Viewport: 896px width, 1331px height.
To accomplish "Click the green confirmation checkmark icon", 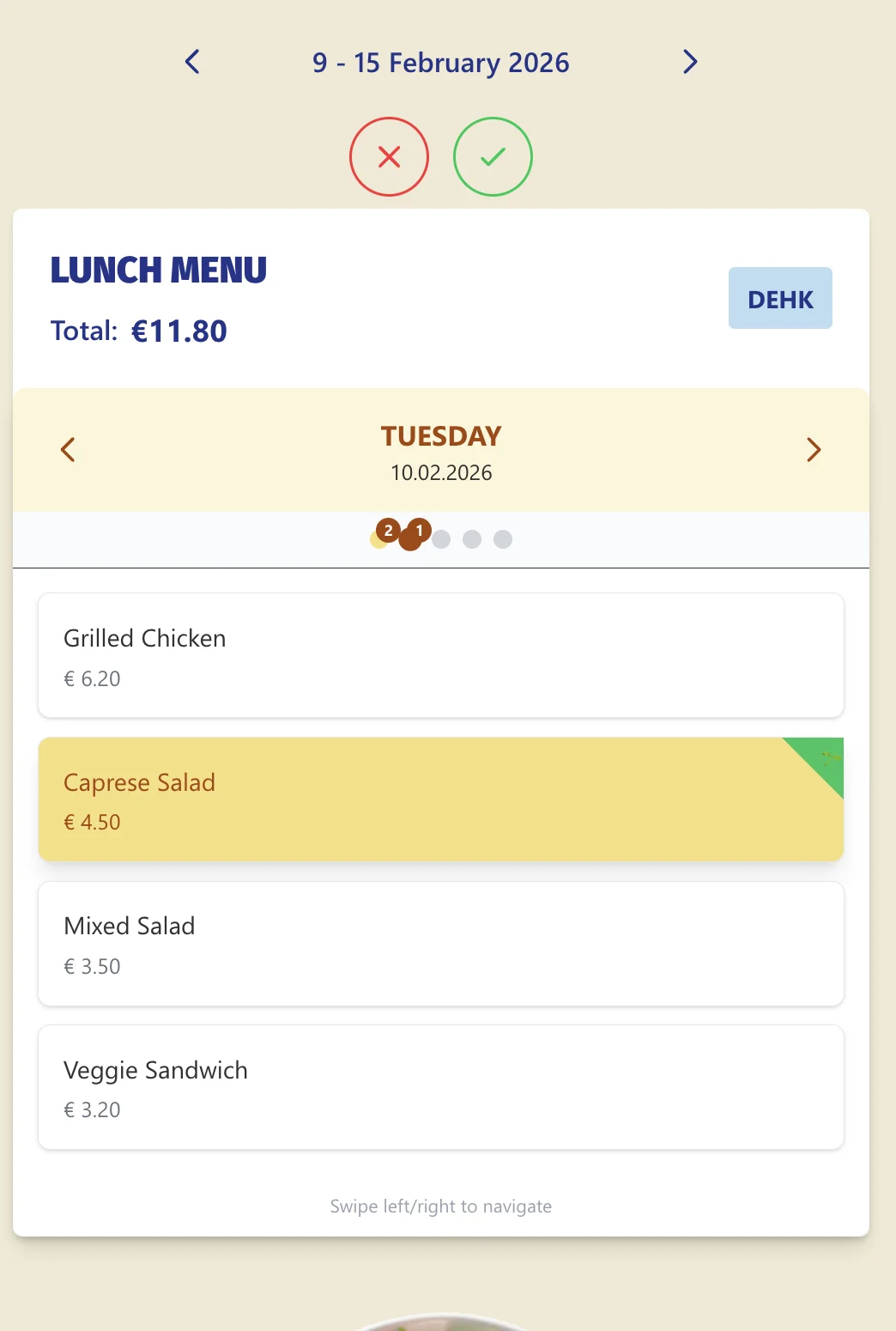I will [x=493, y=156].
